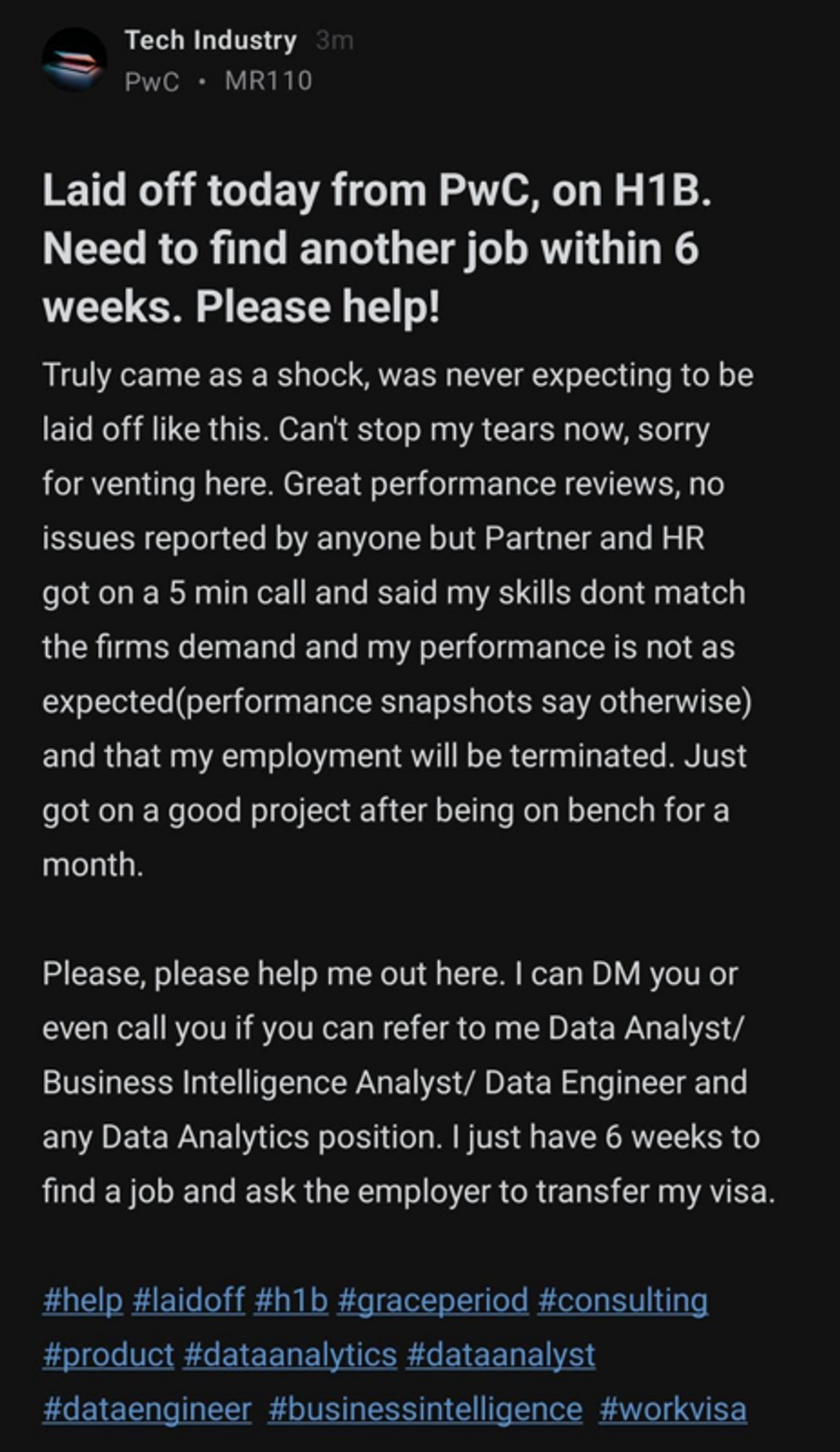Open the #workvisa hashtag

click(x=673, y=1409)
